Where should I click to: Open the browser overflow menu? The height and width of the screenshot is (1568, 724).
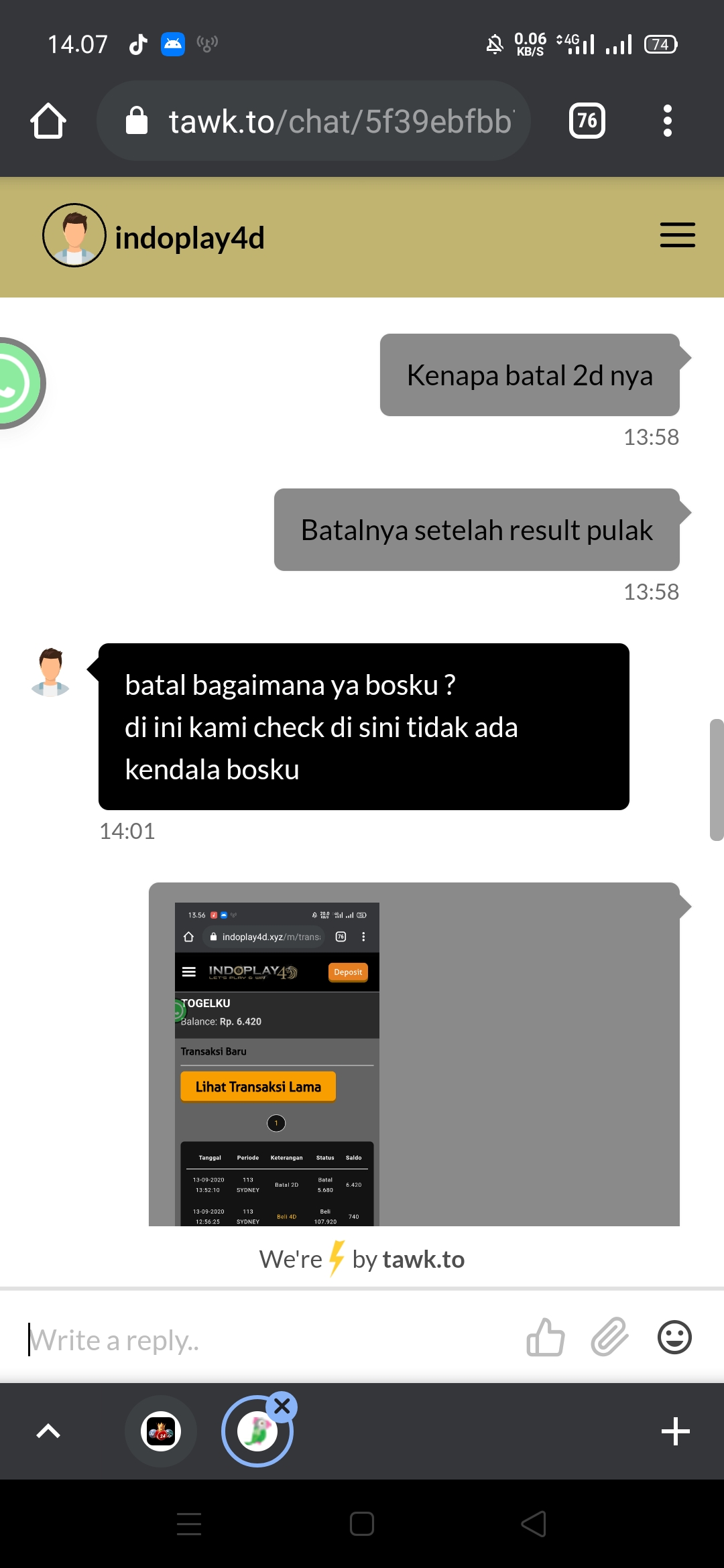click(x=667, y=121)
